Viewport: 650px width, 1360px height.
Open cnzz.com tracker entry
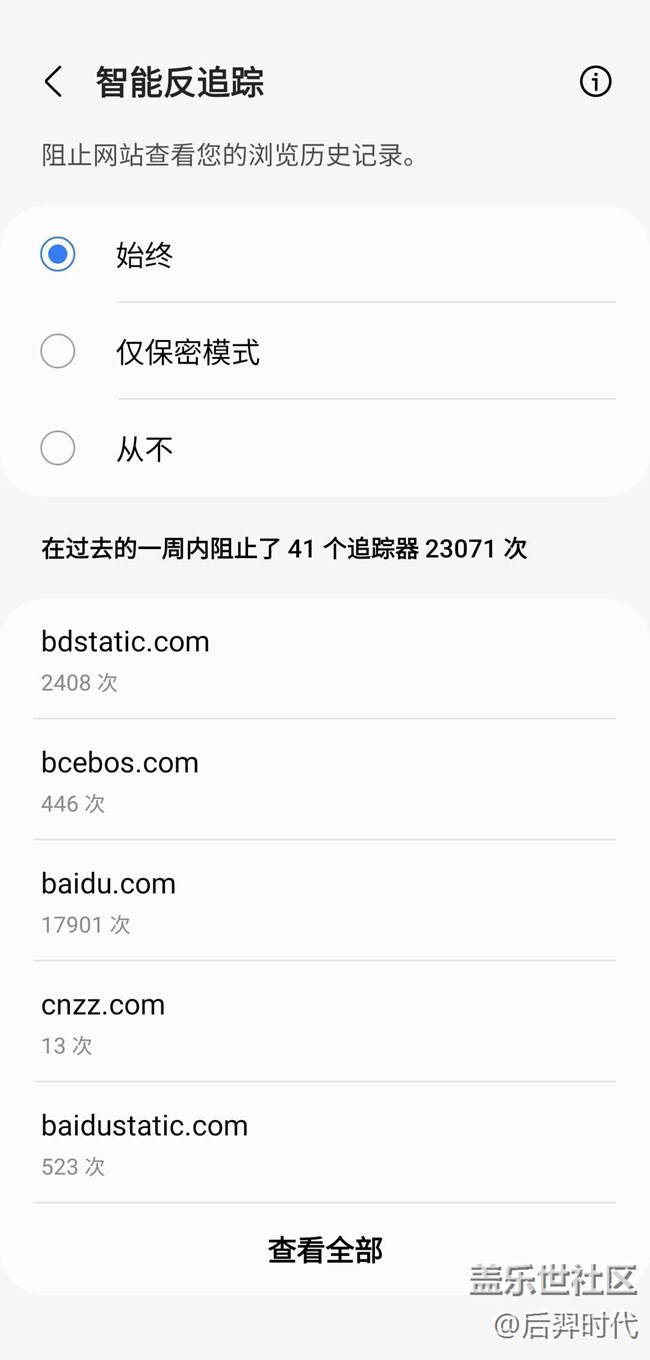tap(325, 1022)
